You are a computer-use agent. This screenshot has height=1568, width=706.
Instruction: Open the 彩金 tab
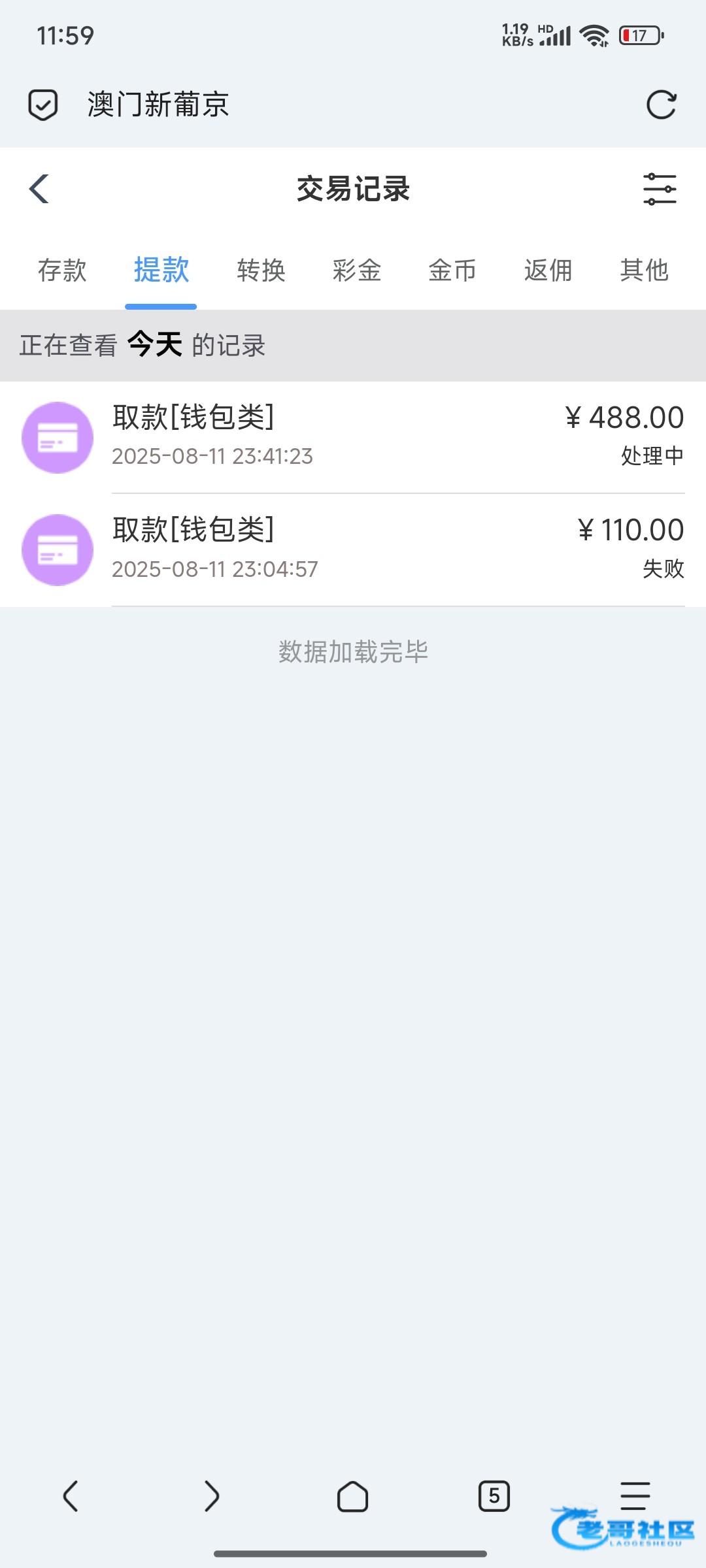[356, 270]
